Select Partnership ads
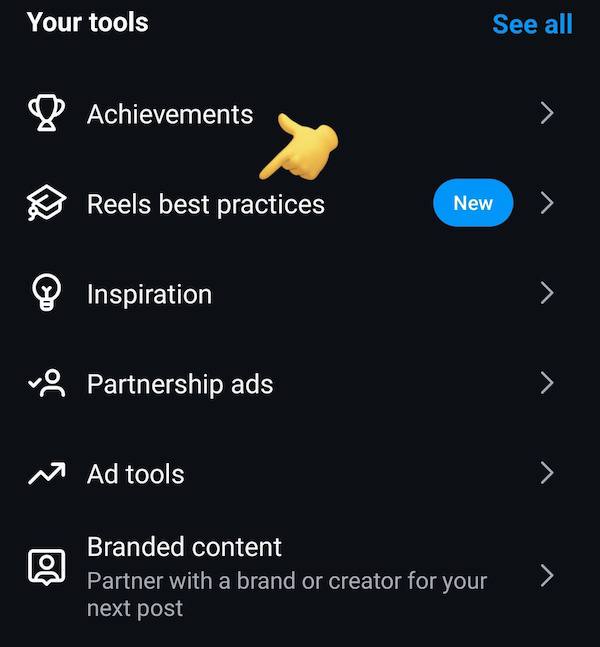The height and width of the screenshot is (647, 600). (x=180, y=384)
